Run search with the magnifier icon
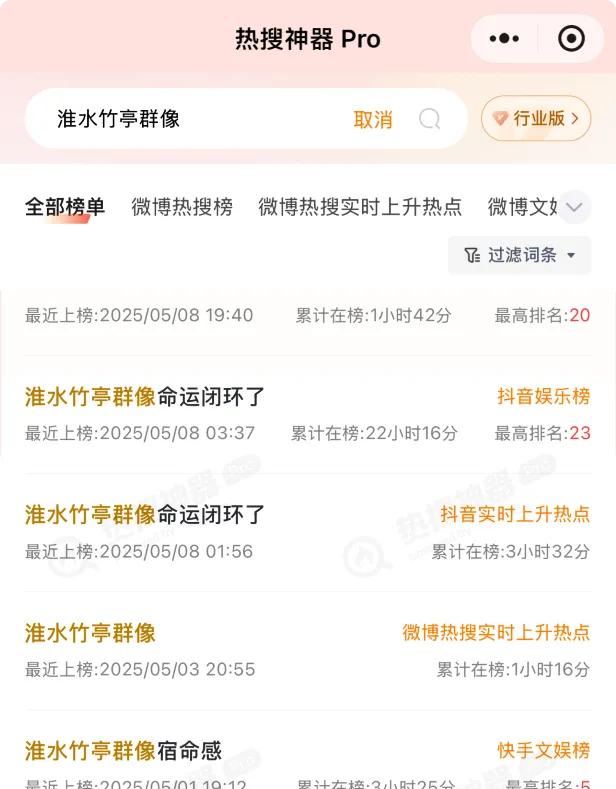This screenshot has height=789, width=616. click(x=429, y=119)
